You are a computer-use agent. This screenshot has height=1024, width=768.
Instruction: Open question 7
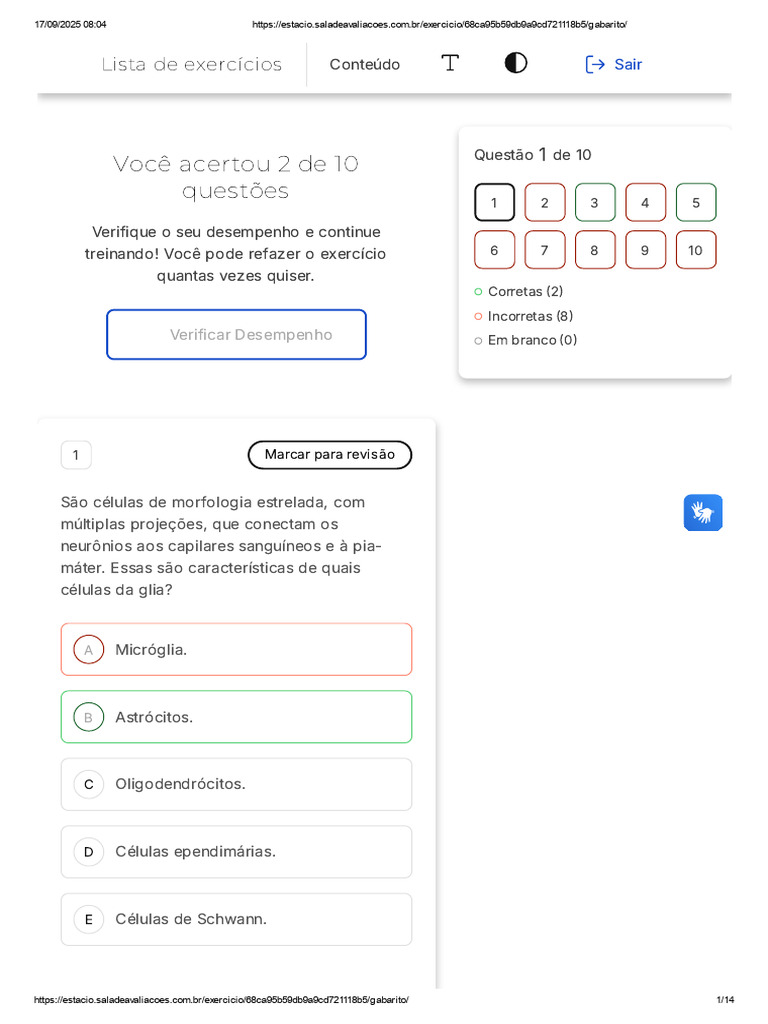coord(545,249)
